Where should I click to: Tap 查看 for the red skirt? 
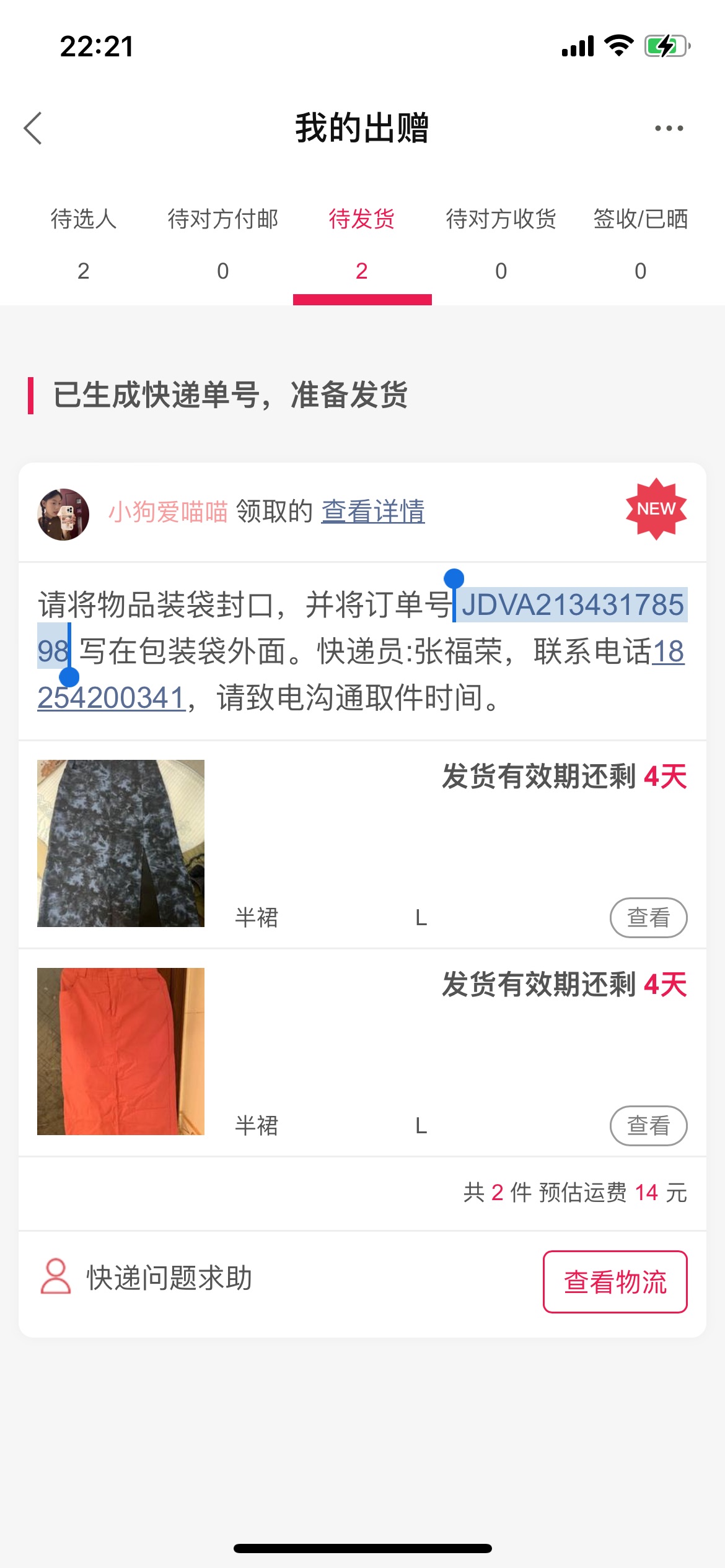(649, 1126)
